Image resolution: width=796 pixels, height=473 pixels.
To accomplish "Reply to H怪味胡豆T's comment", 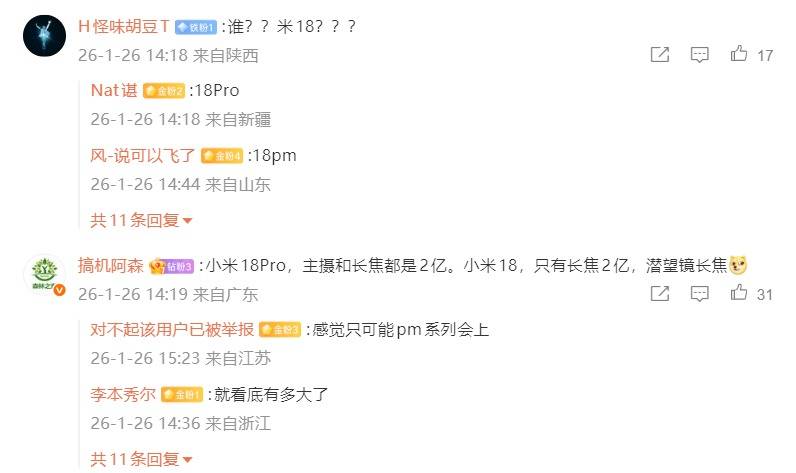I will 699,55.
